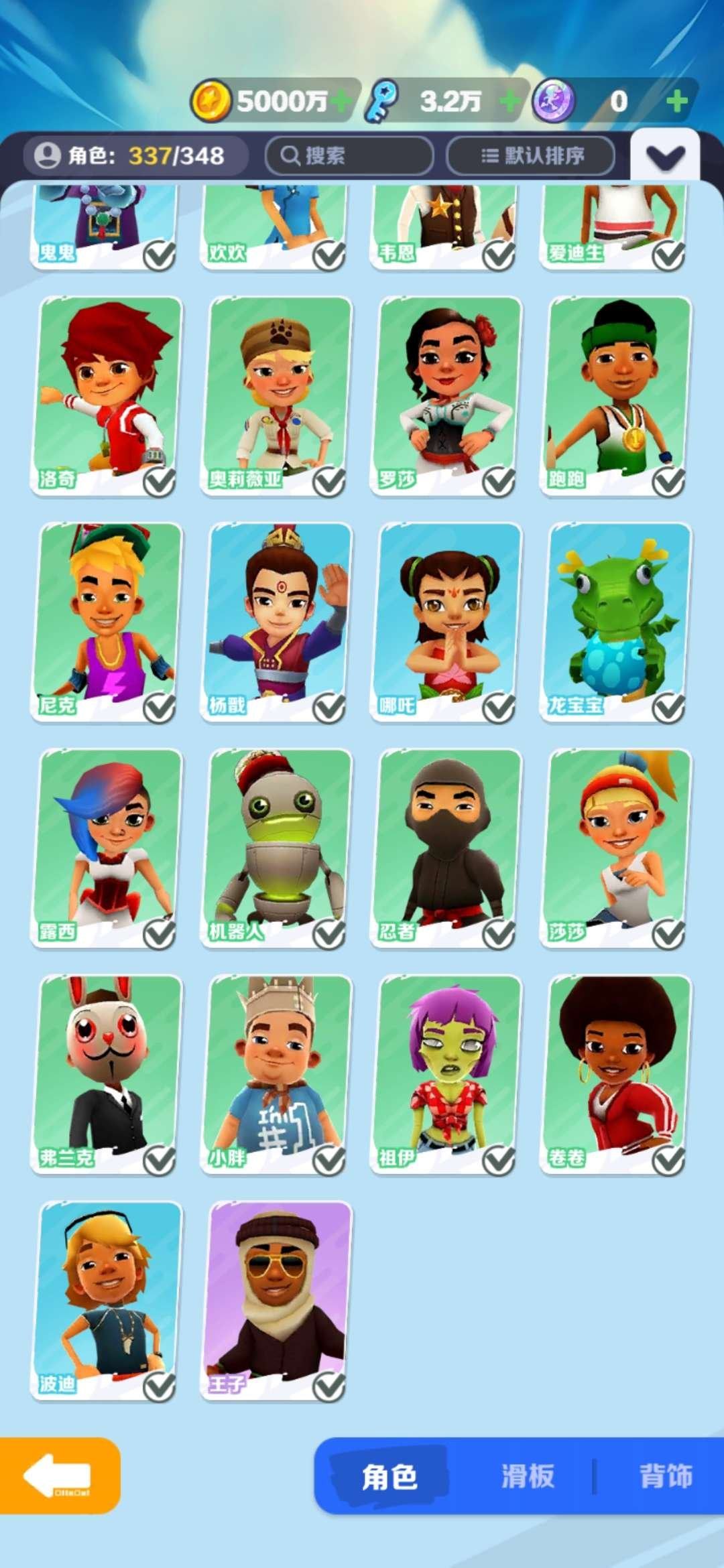Add more gold coins with the plus
The height and width of the screenshot is (1568, 724).
(341, 102)
